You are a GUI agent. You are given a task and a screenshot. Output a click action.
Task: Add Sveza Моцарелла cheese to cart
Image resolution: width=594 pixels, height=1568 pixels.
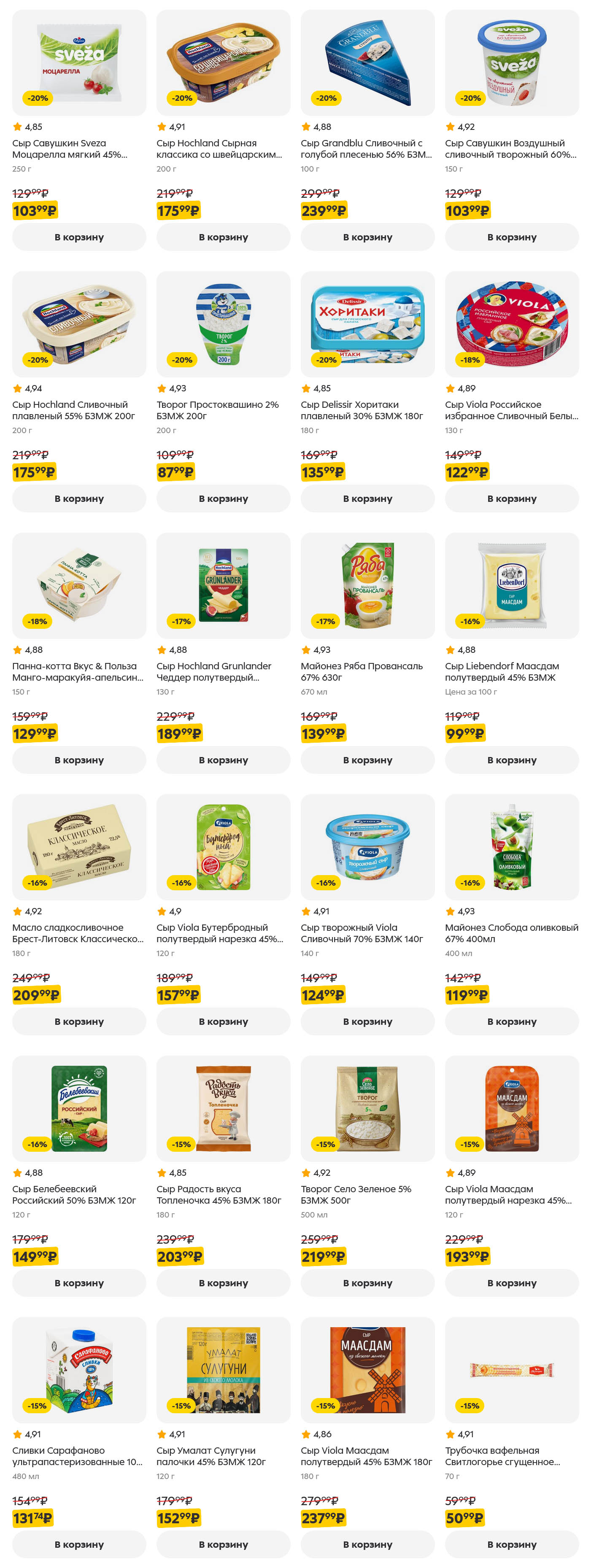[79, 237]
